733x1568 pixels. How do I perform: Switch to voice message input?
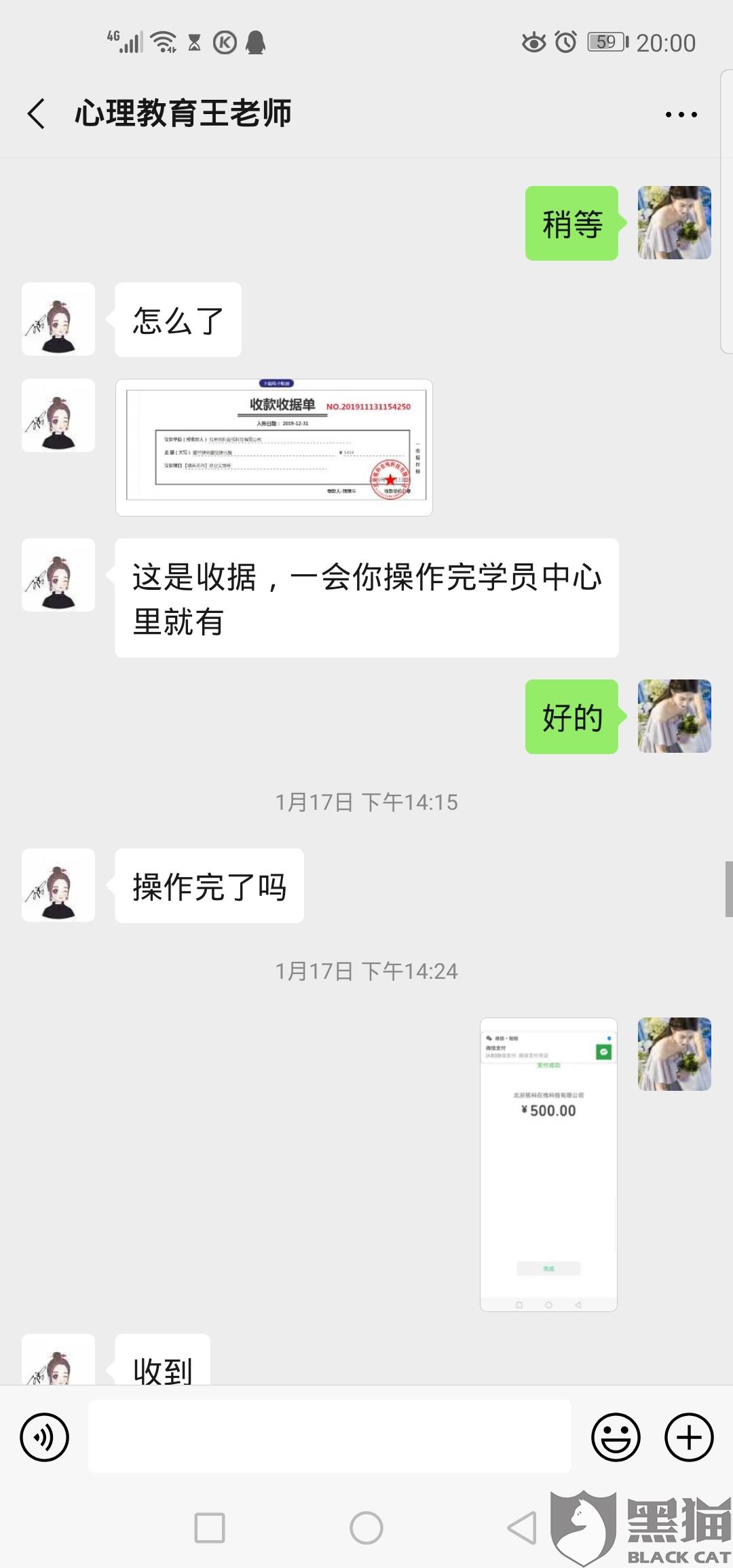click(x=45, y=1437)
